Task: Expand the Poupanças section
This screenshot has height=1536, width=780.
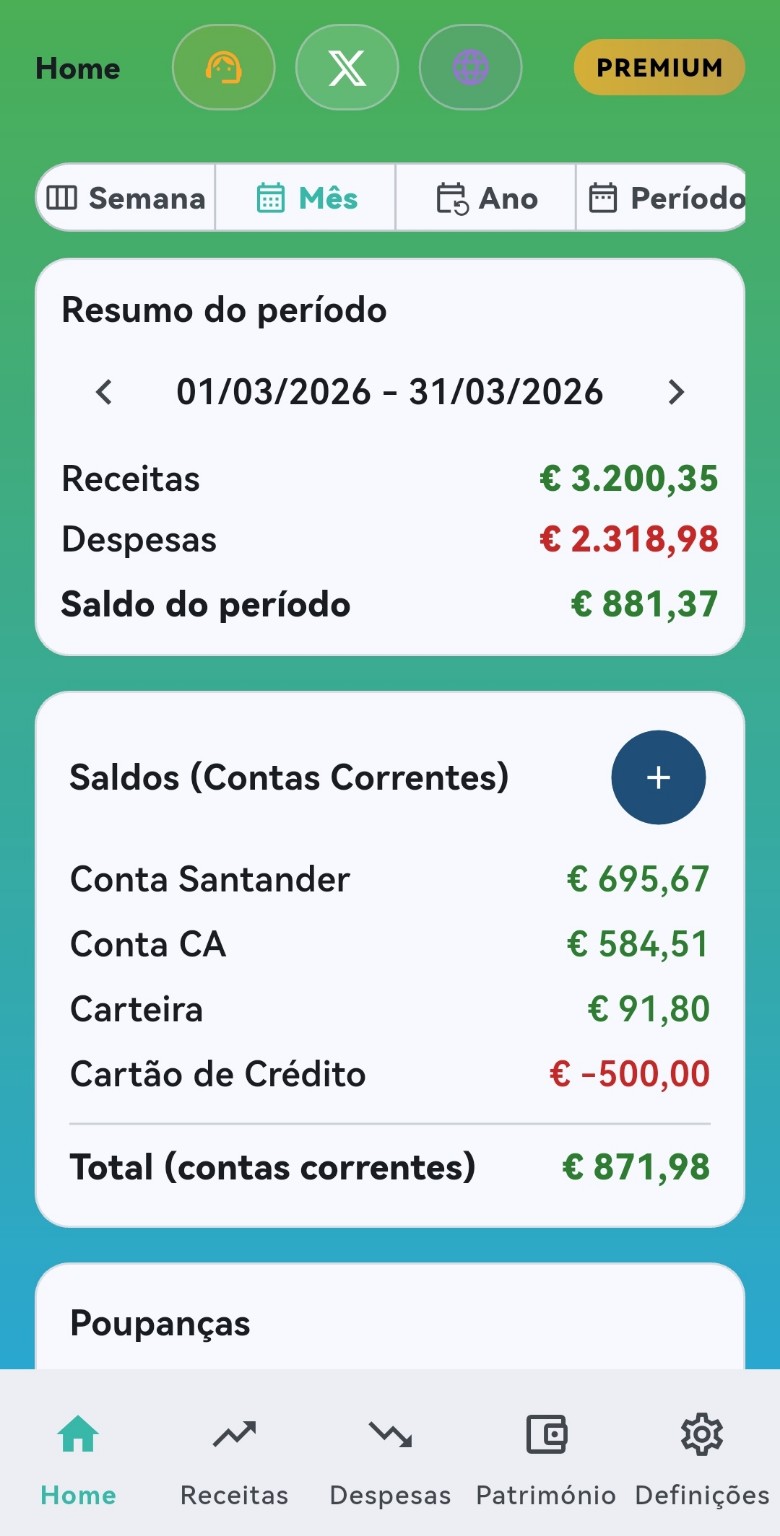Action: (x=159, y=1322)
